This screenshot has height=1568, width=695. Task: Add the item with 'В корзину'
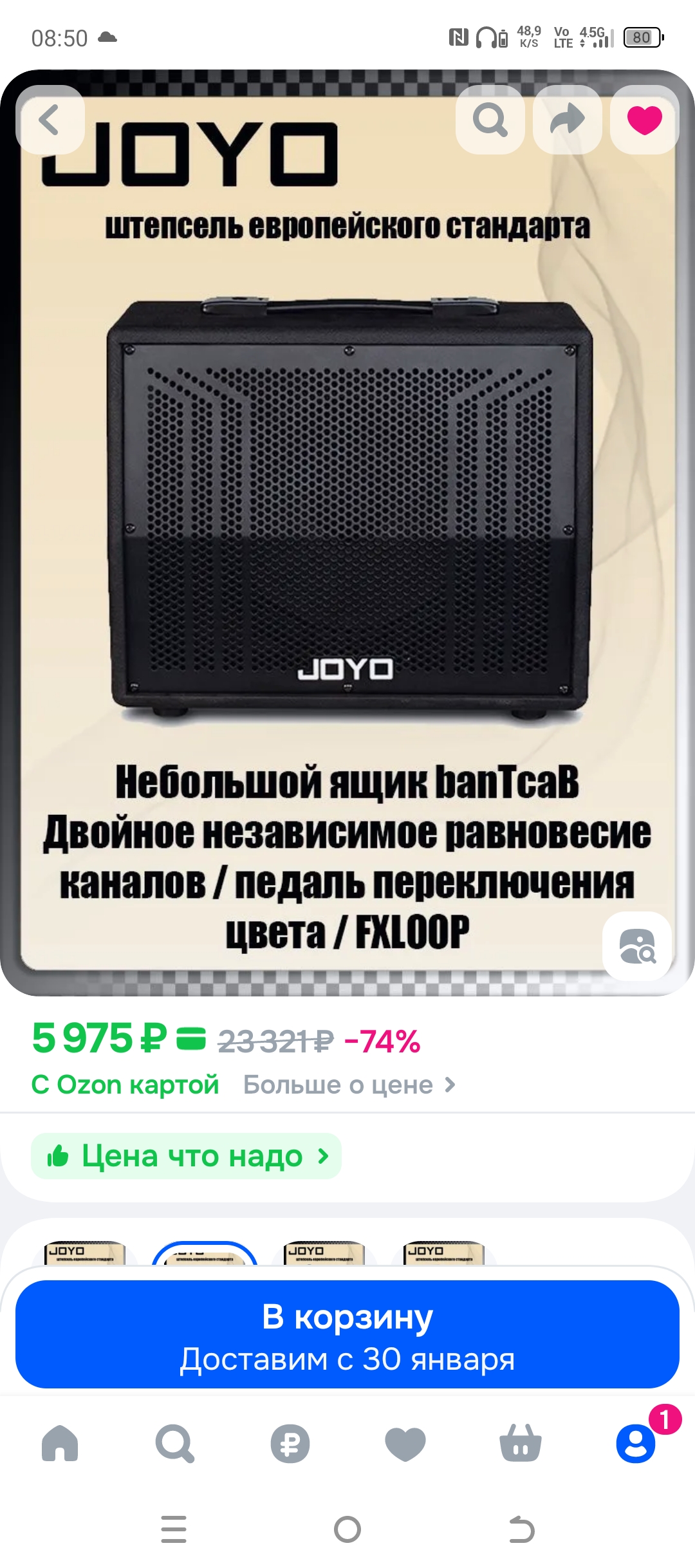tap(347, 1334)
